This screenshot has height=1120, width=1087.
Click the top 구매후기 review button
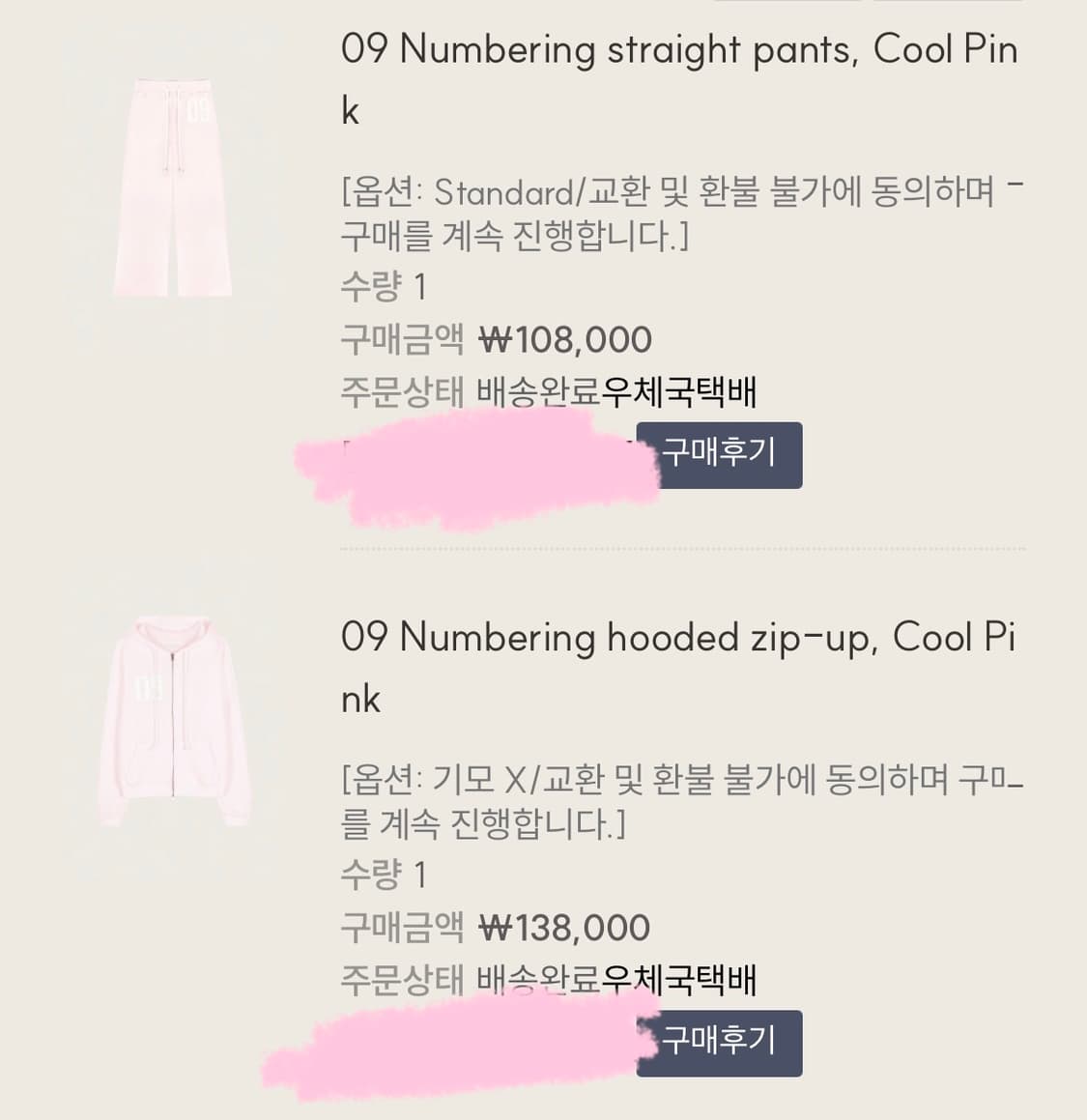click(721, 455)
